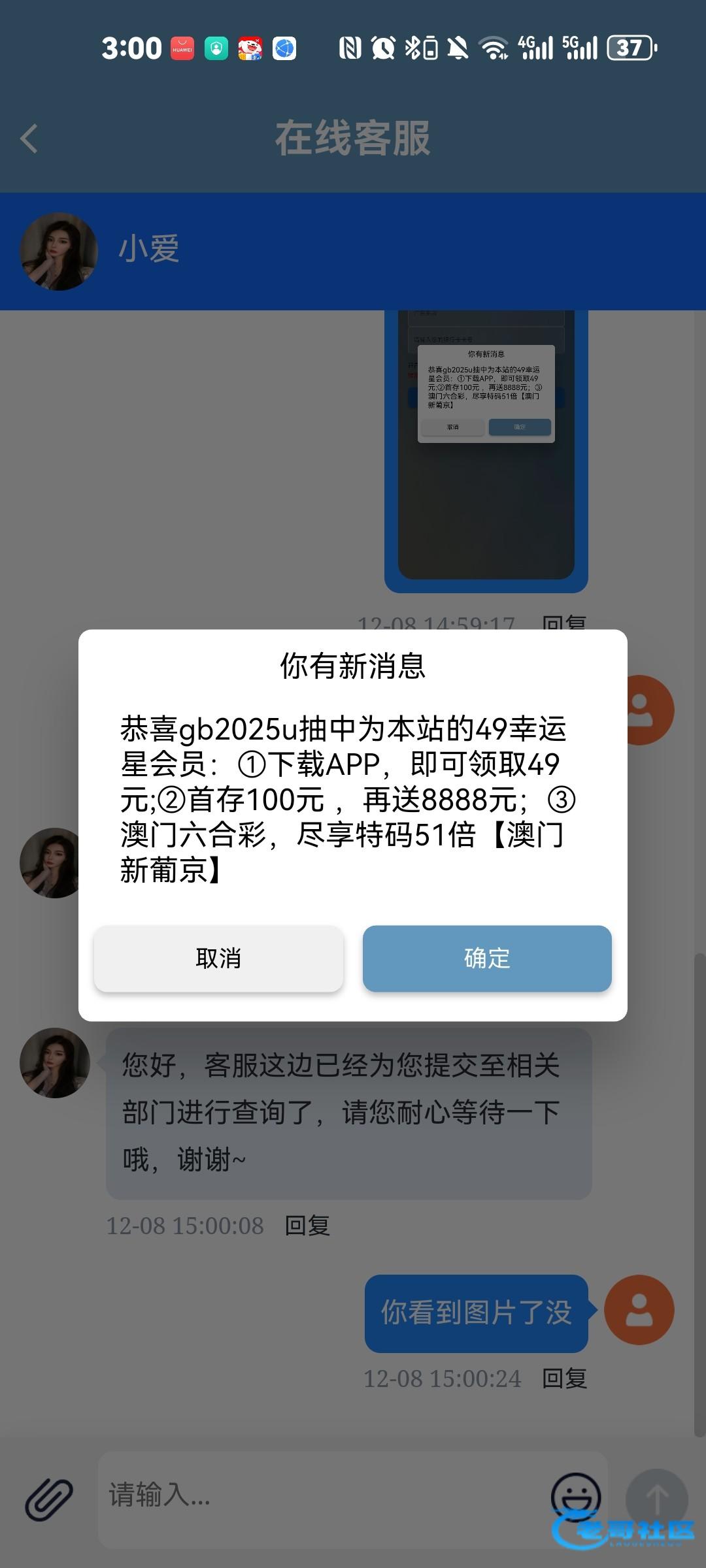This screenshot has height=1568, width=706.
Task: Confirm the new message with 确定
Action: [487, 958]
